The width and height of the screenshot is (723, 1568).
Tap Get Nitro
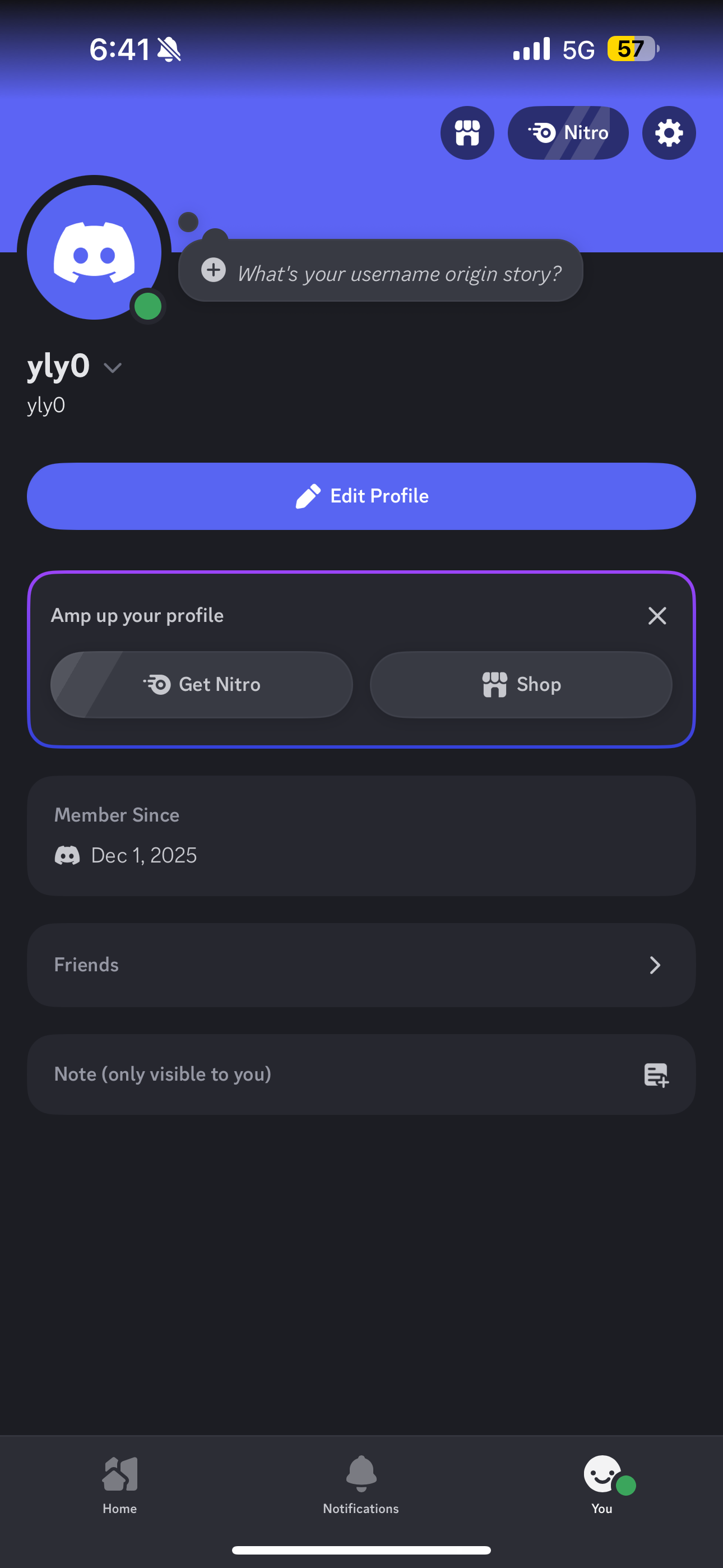(201, 684)
